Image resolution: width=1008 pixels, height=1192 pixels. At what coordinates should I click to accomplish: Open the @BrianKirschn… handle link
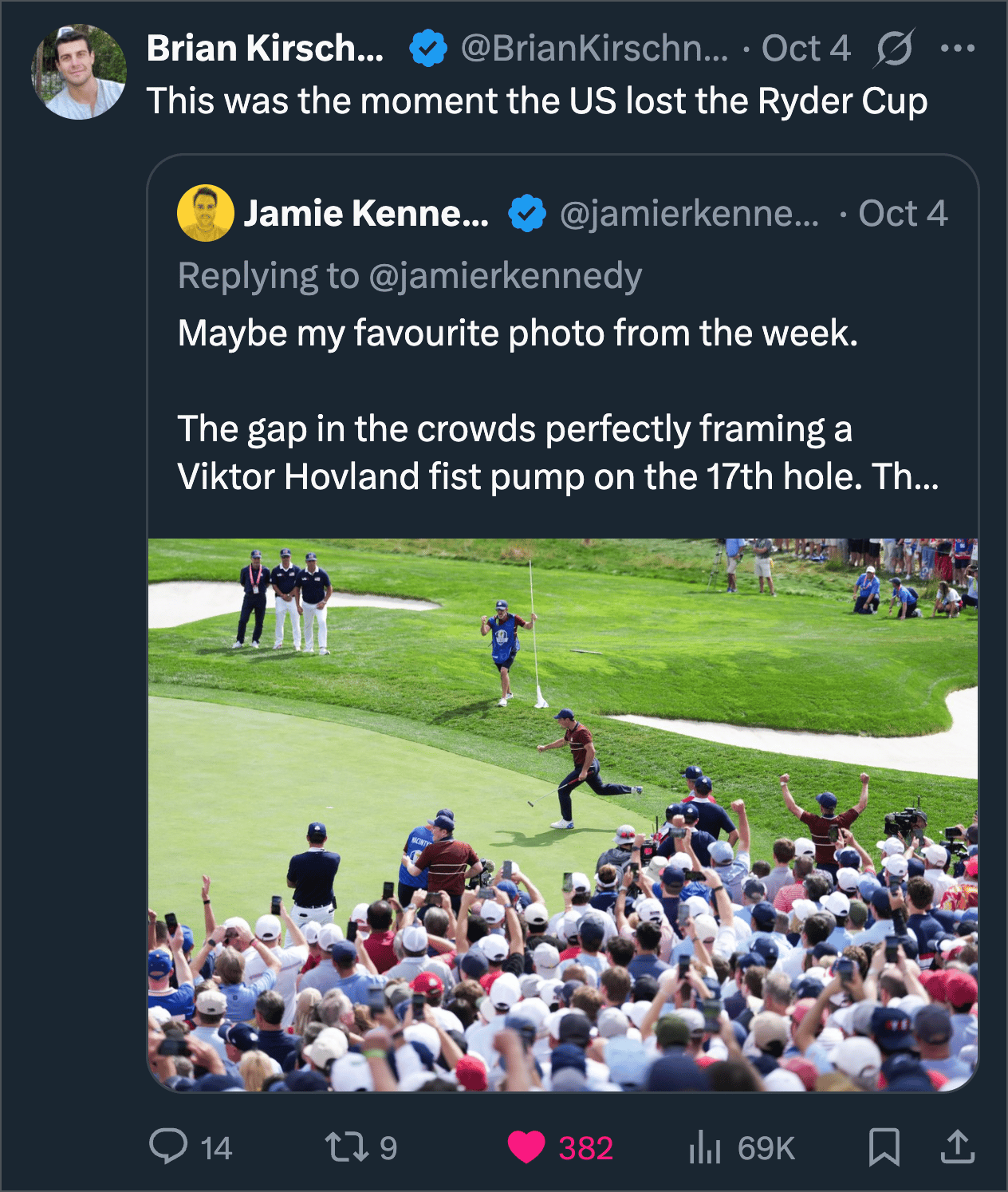pos(594,49)
